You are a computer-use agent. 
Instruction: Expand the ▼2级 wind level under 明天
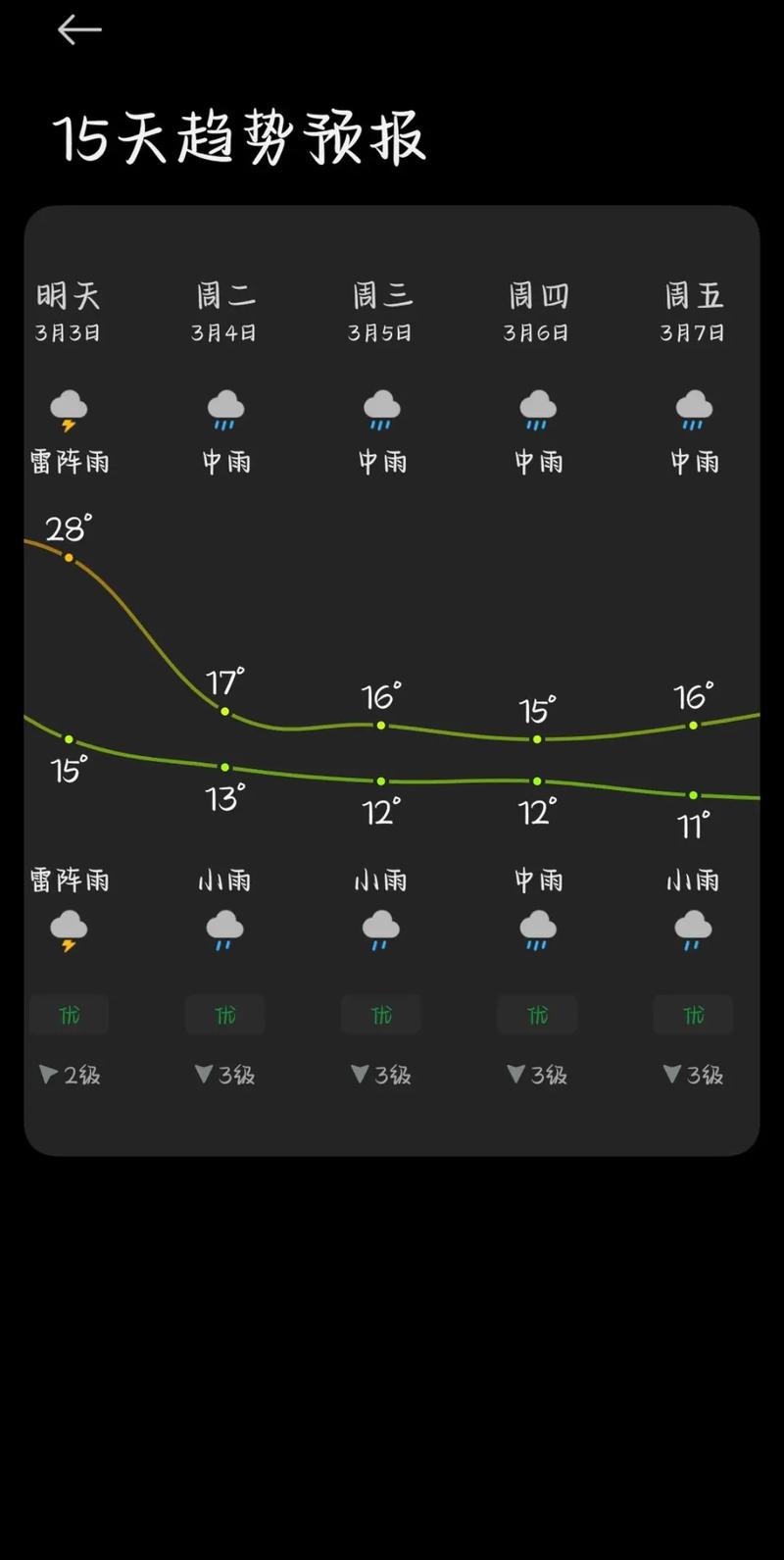coord(69,1075)
